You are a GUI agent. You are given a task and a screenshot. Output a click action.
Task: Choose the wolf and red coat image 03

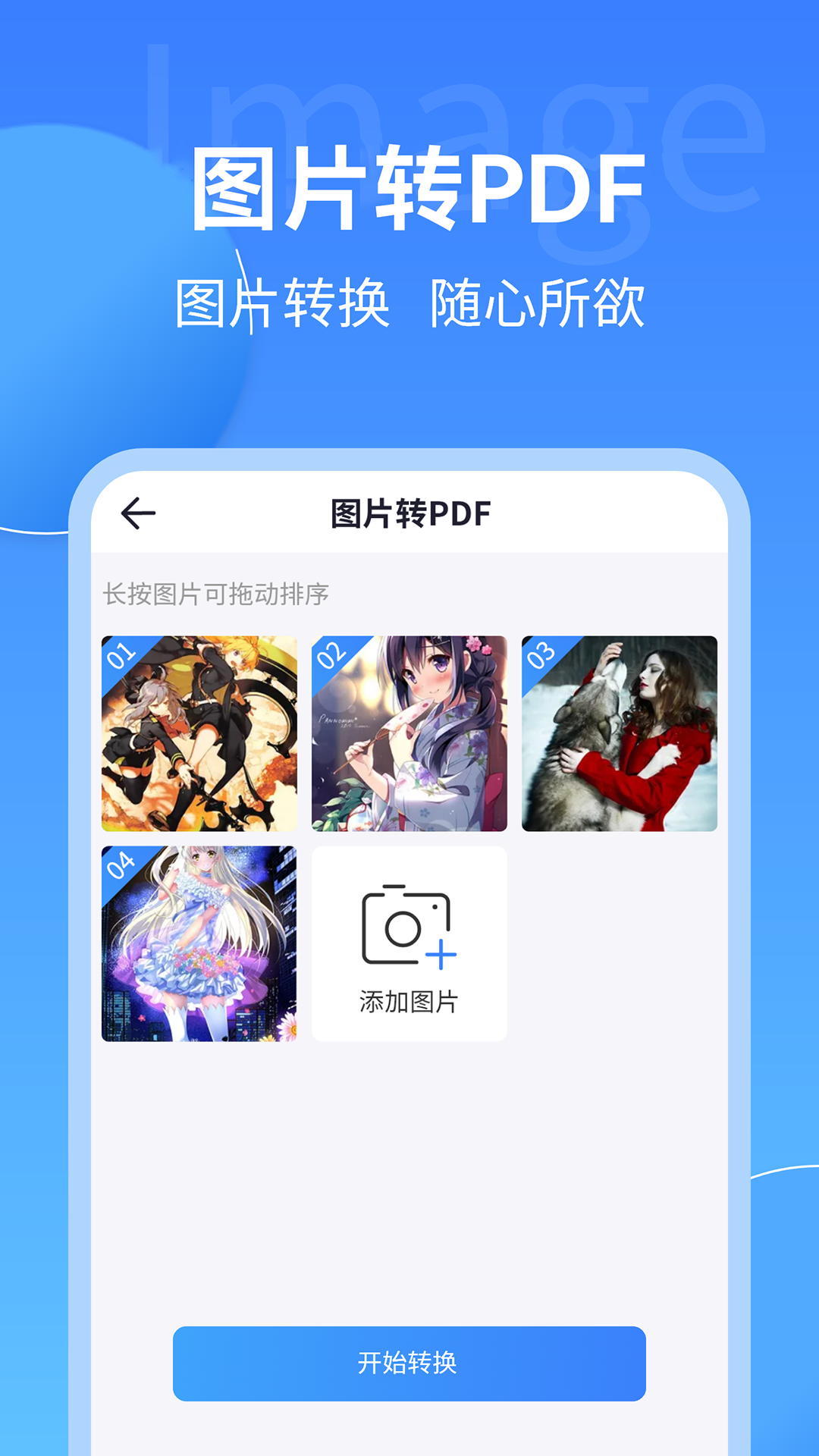coord(619,733)
